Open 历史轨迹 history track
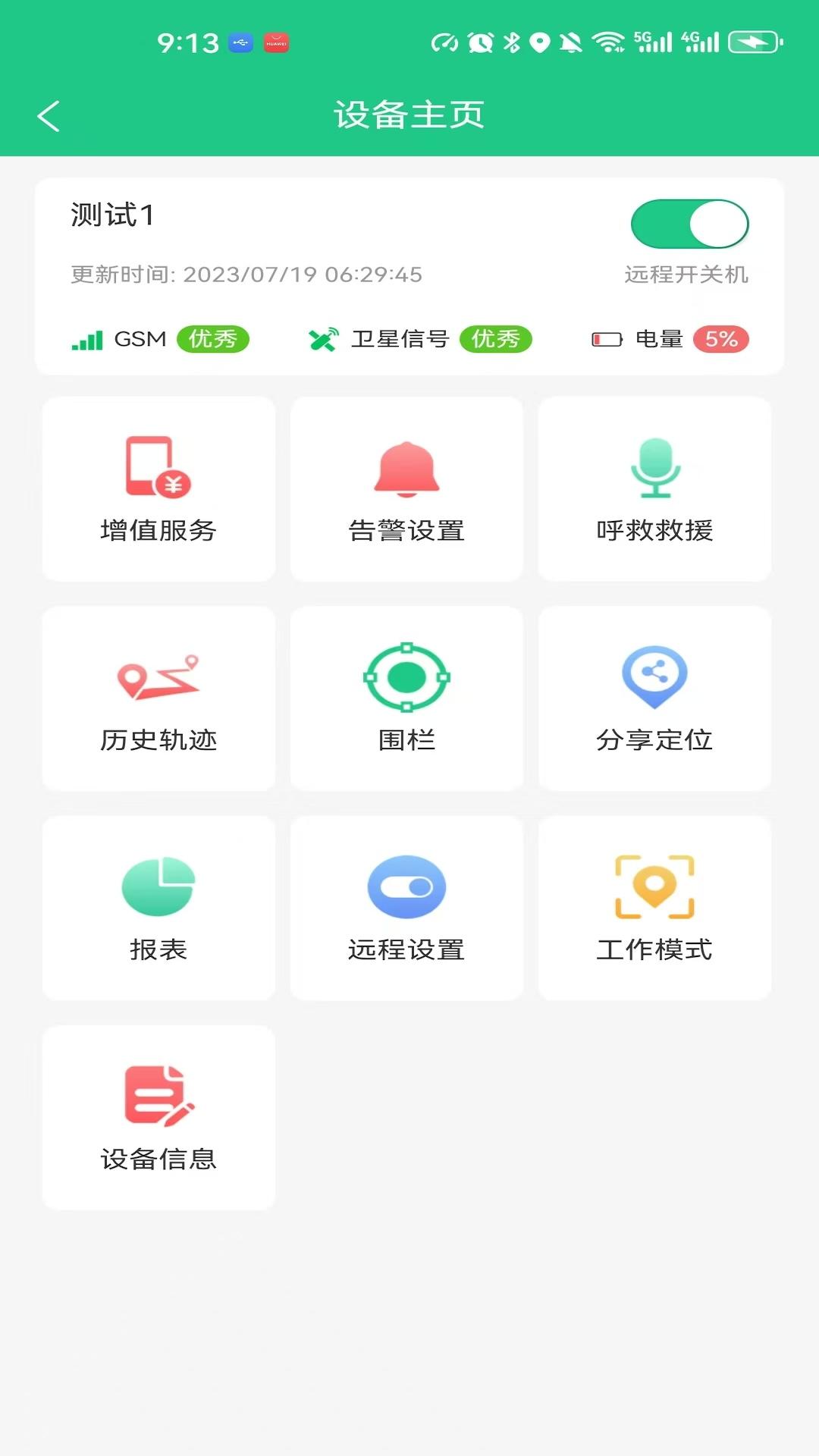The width and height of the screenshot is (819, 1456). coord(158,699)
